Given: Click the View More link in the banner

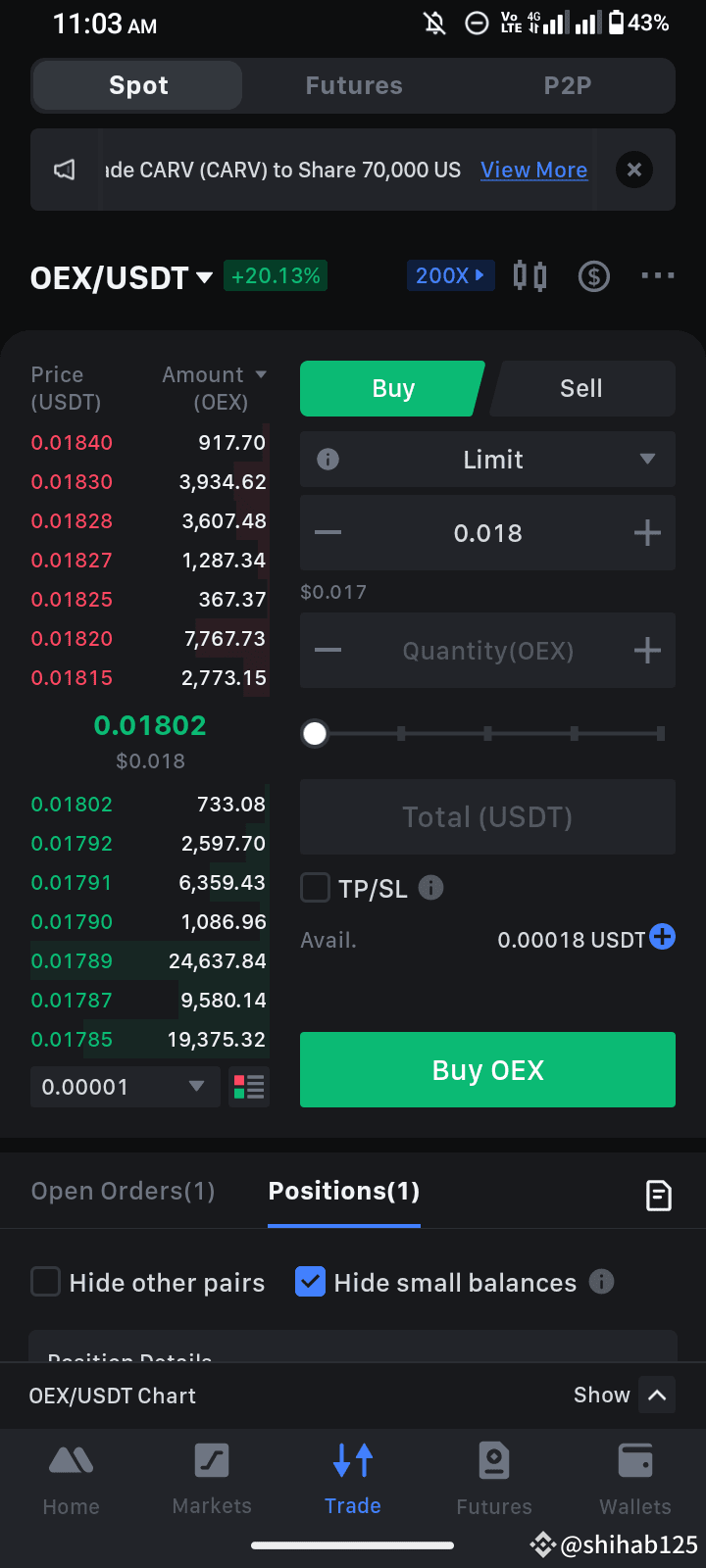Looking at the screenshot, I should tap(533, 169).
